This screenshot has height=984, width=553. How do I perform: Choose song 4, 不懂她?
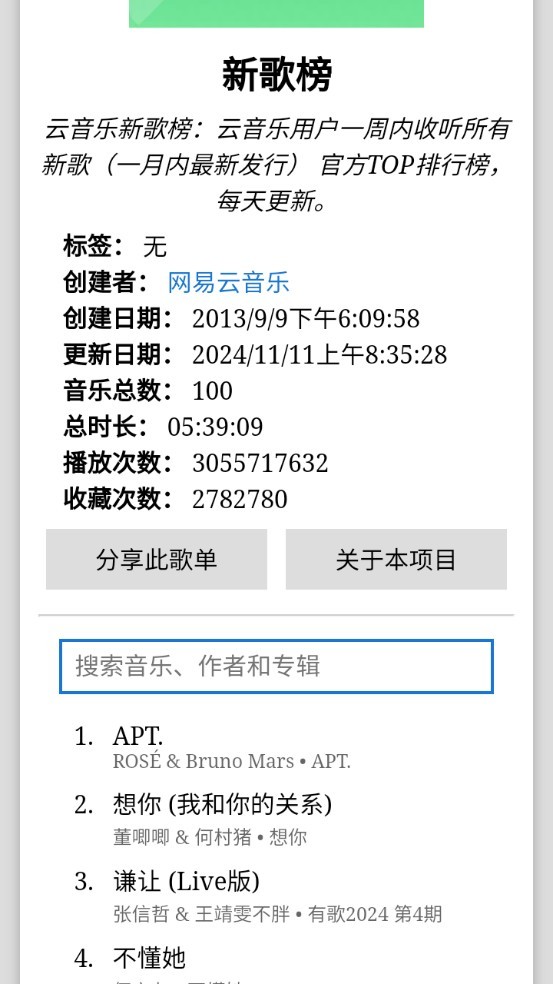(276, 964)
